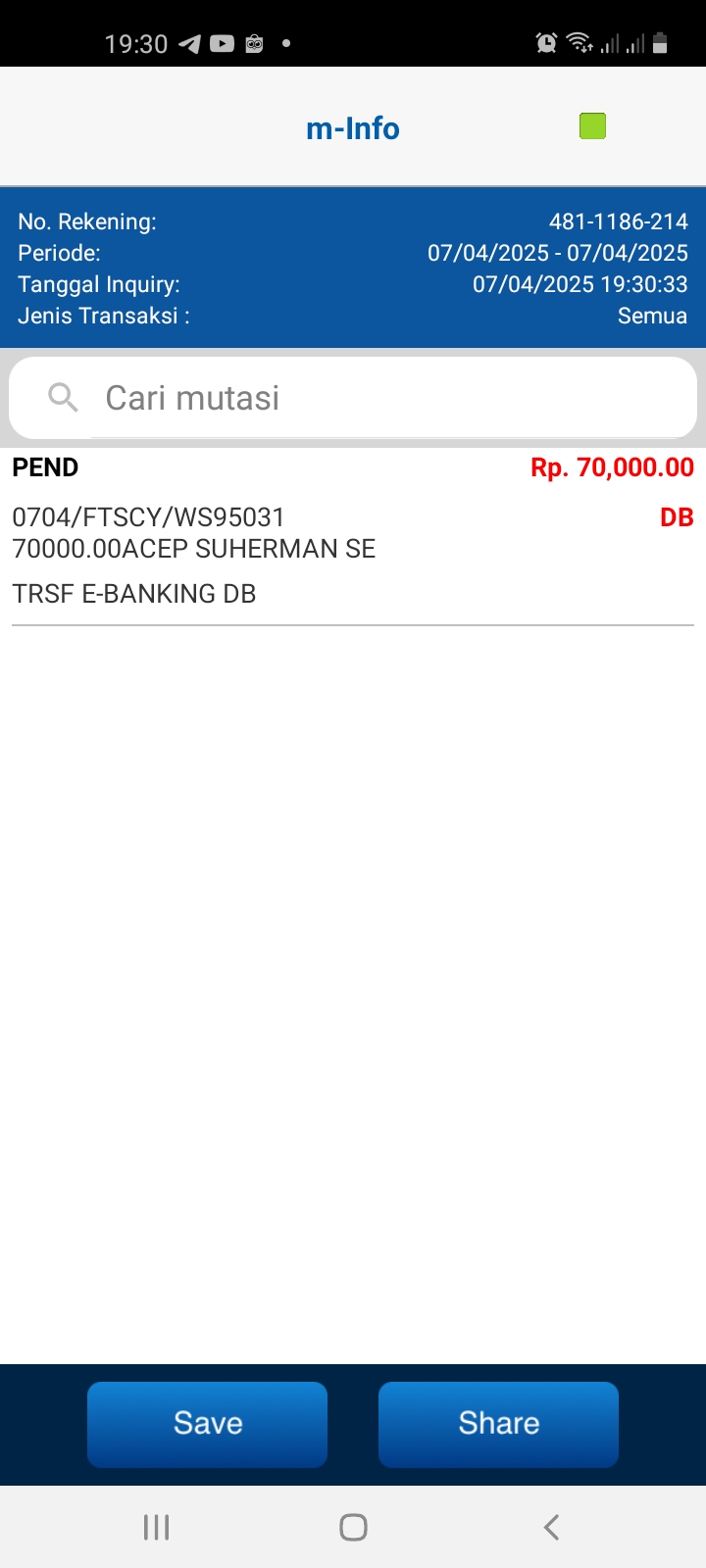Screen dimensions: 706x1568
Task: Open recent apps from the navigation bar
Action: (156, 1527)
